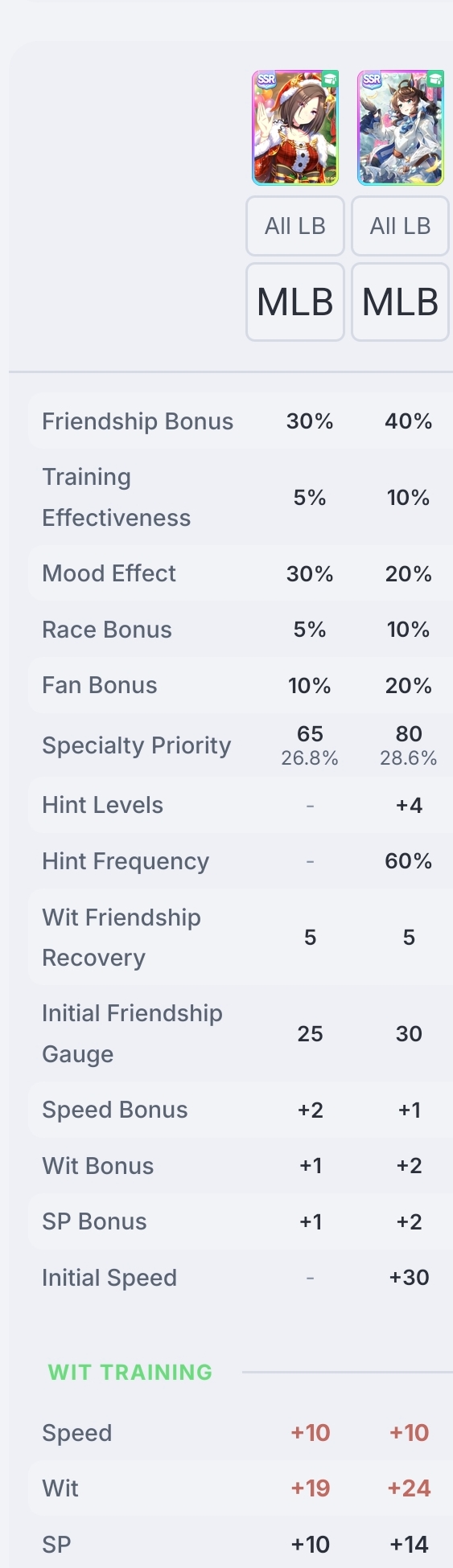Tap MLB under the red Santa card
This screenshot has height=1568, width=453.
click(x=295, y=302)
